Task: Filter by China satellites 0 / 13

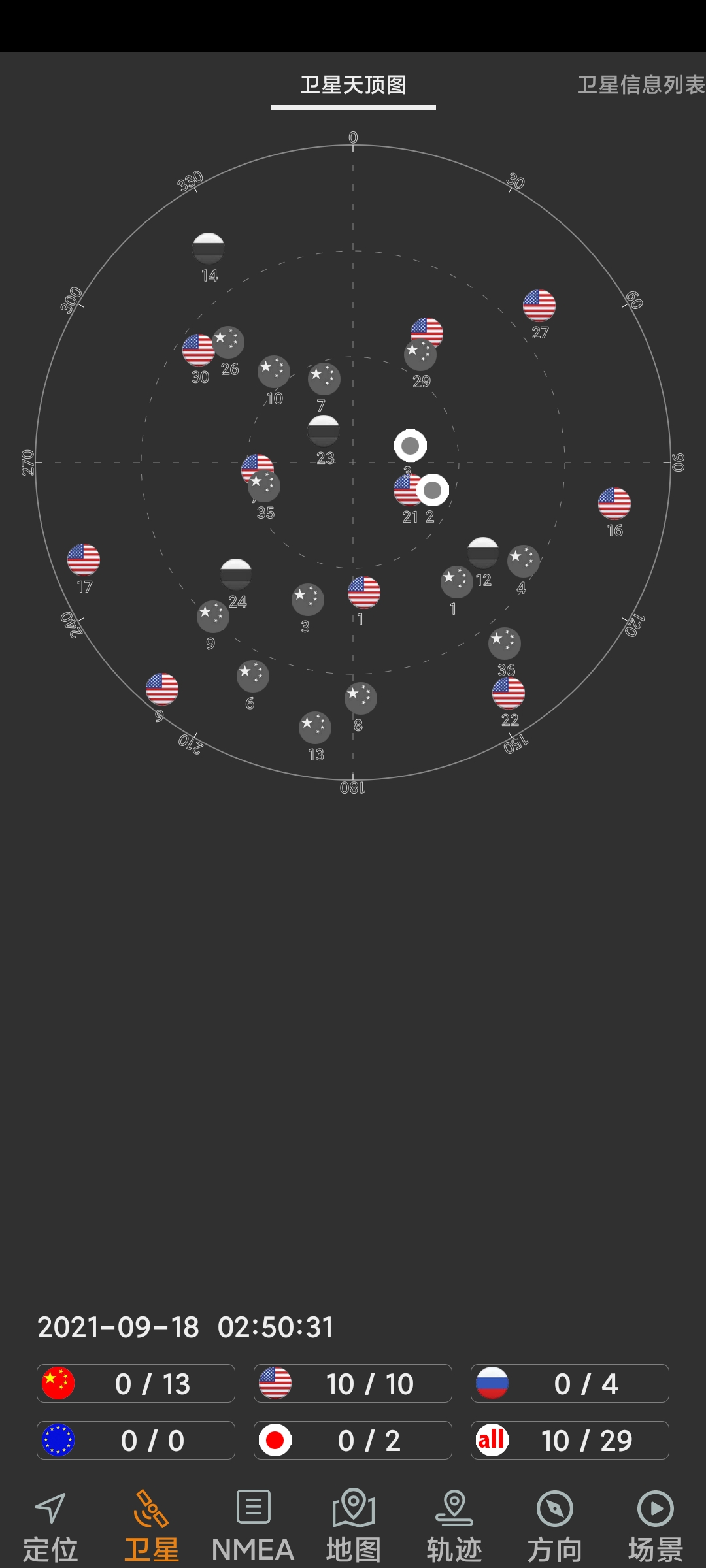Action: point(136,1383)
